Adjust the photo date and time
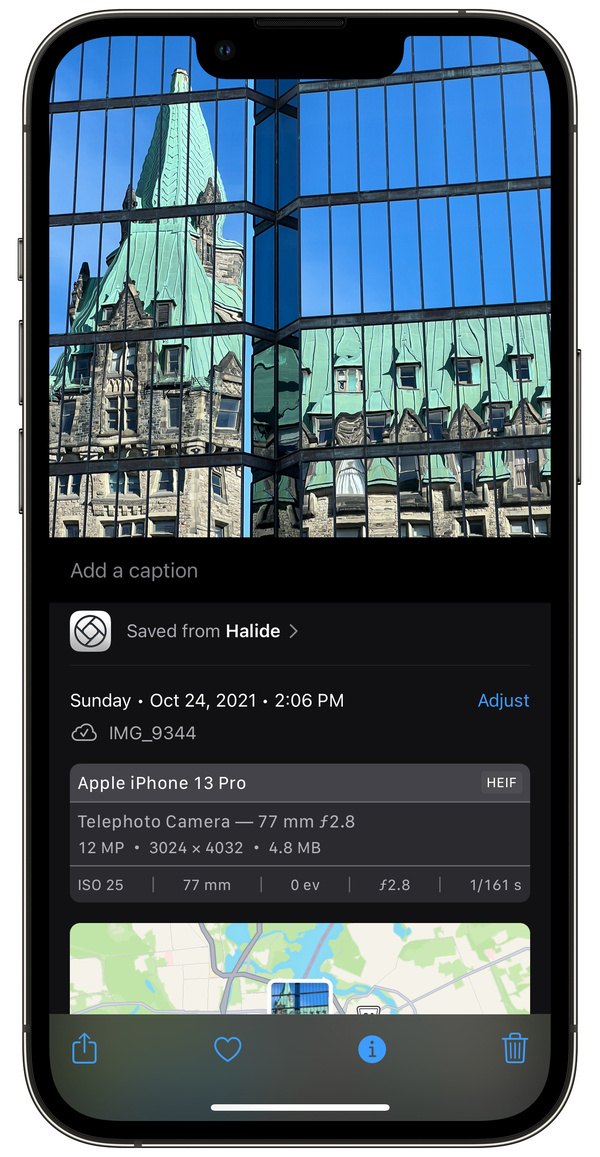This screenshot has height=1157, width=600. 503,701
